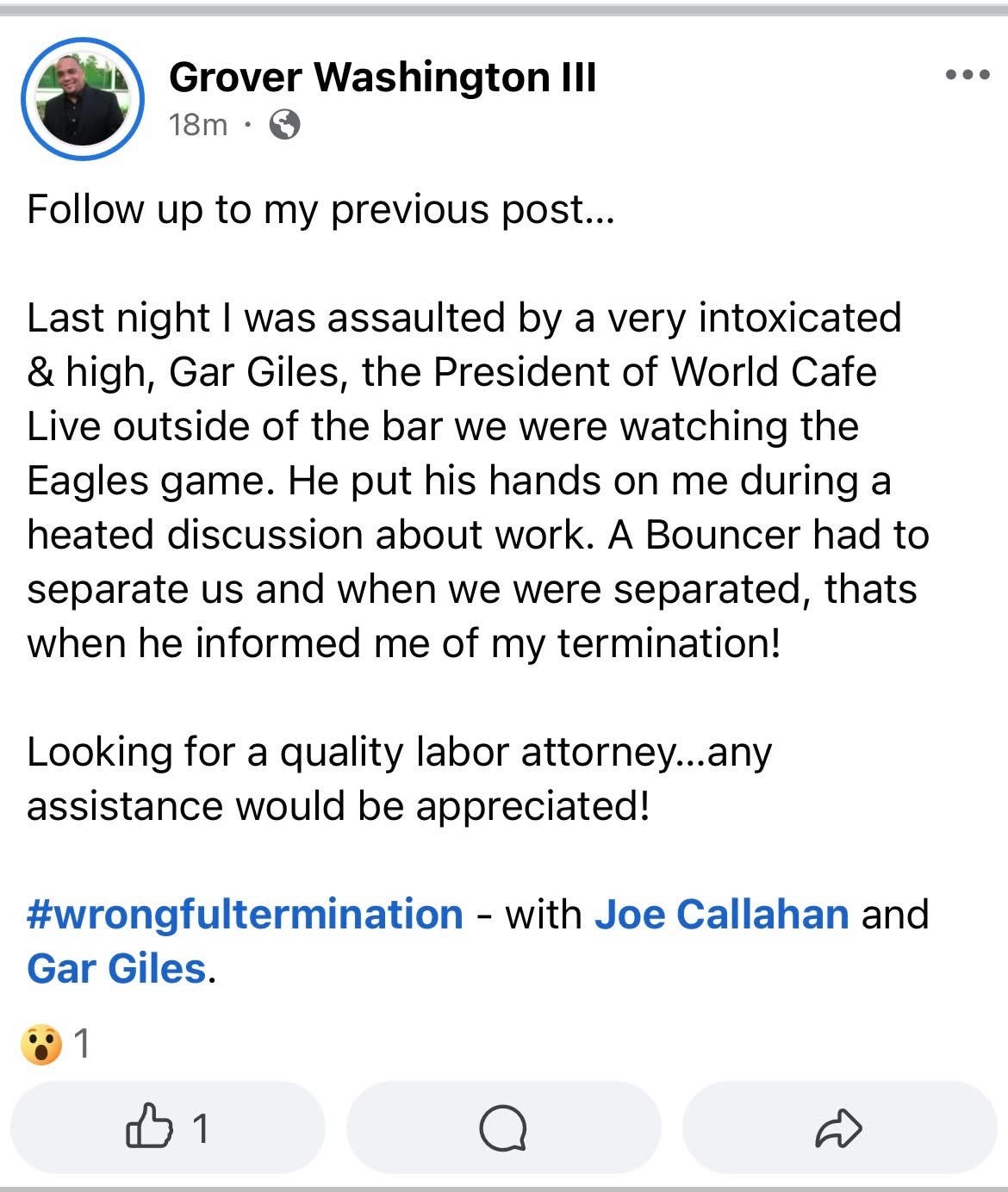Open the three-dot post options menu
Viewport: 1008px width, 1192px height.
tap(967, 75)
